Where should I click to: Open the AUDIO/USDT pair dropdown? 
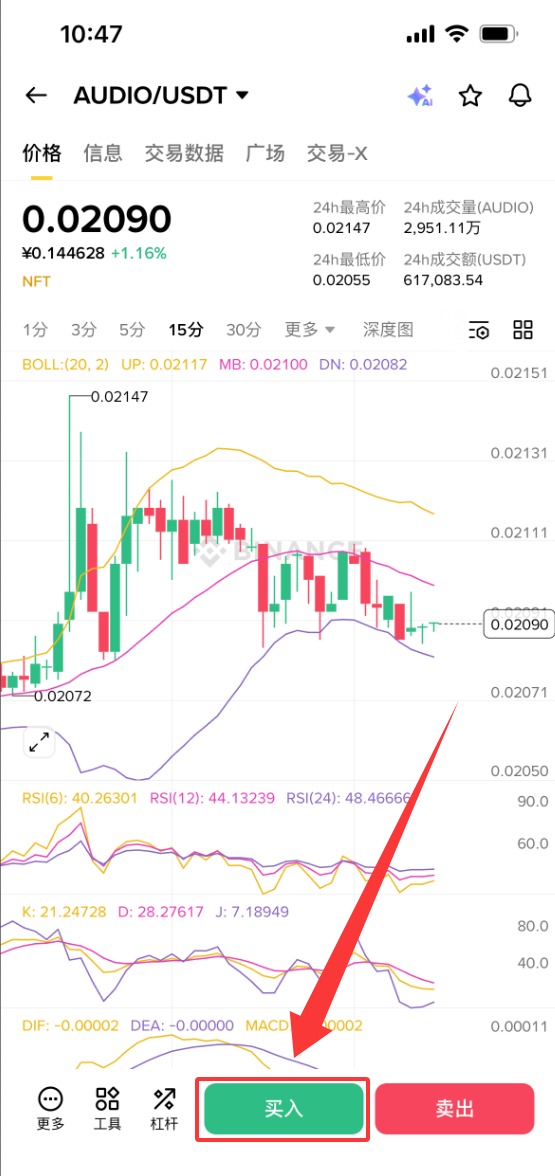coord(160,95)
